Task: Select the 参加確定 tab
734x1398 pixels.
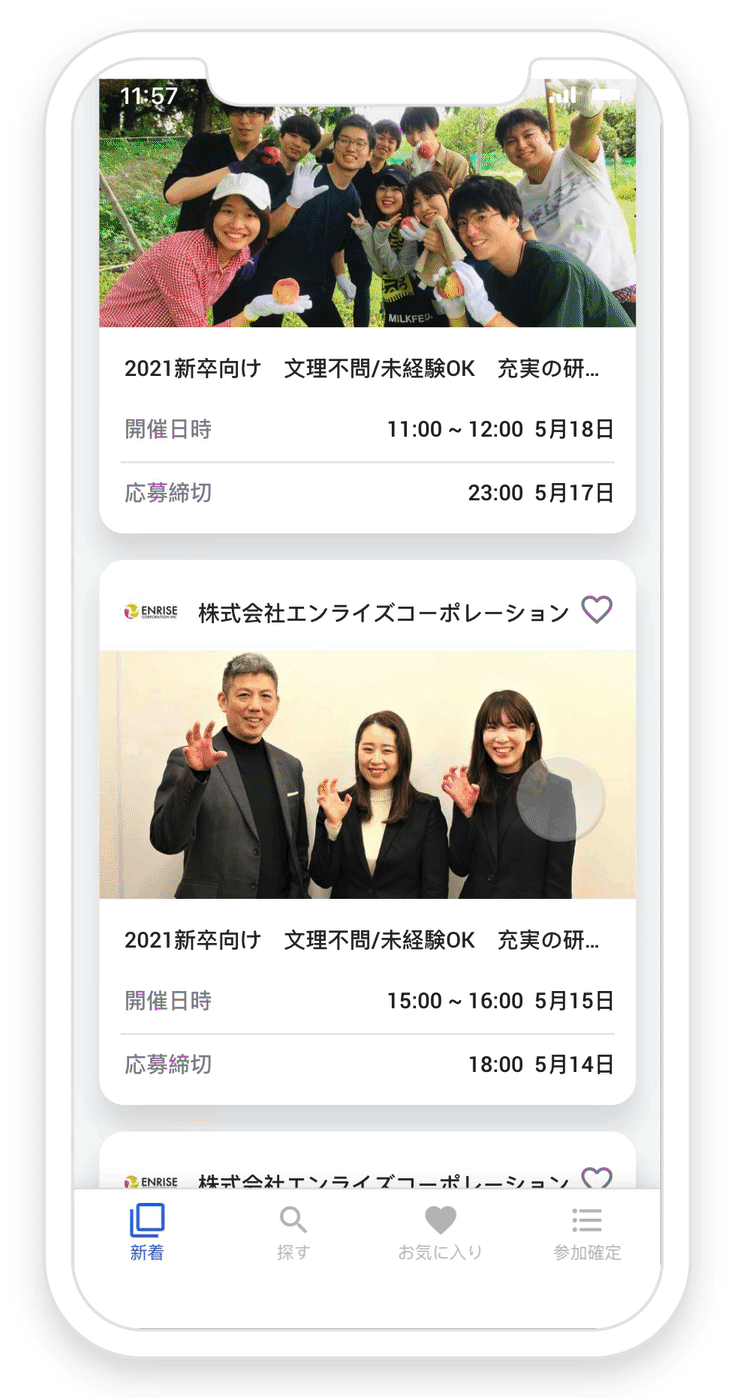Action: 587,1232
